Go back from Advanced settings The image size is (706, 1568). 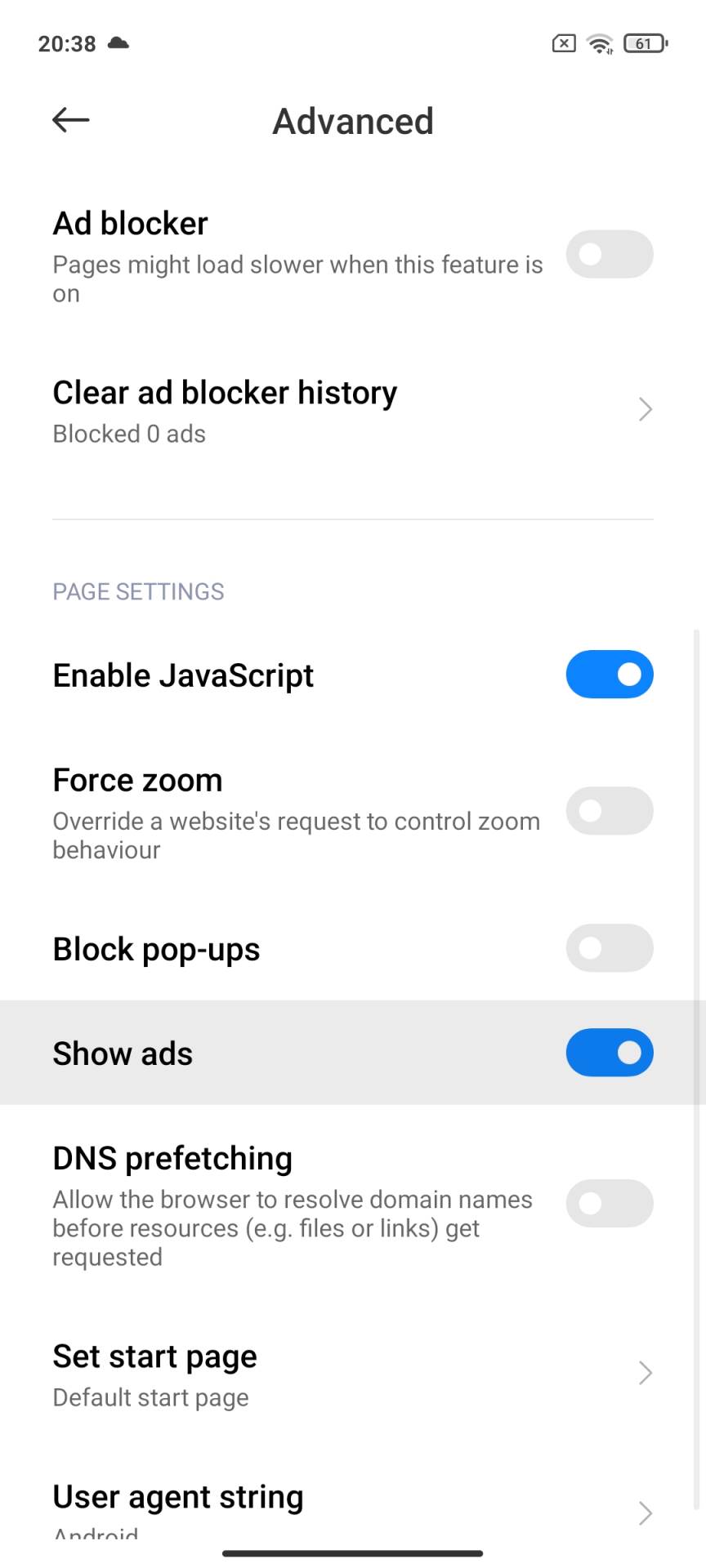click(71, 120)
